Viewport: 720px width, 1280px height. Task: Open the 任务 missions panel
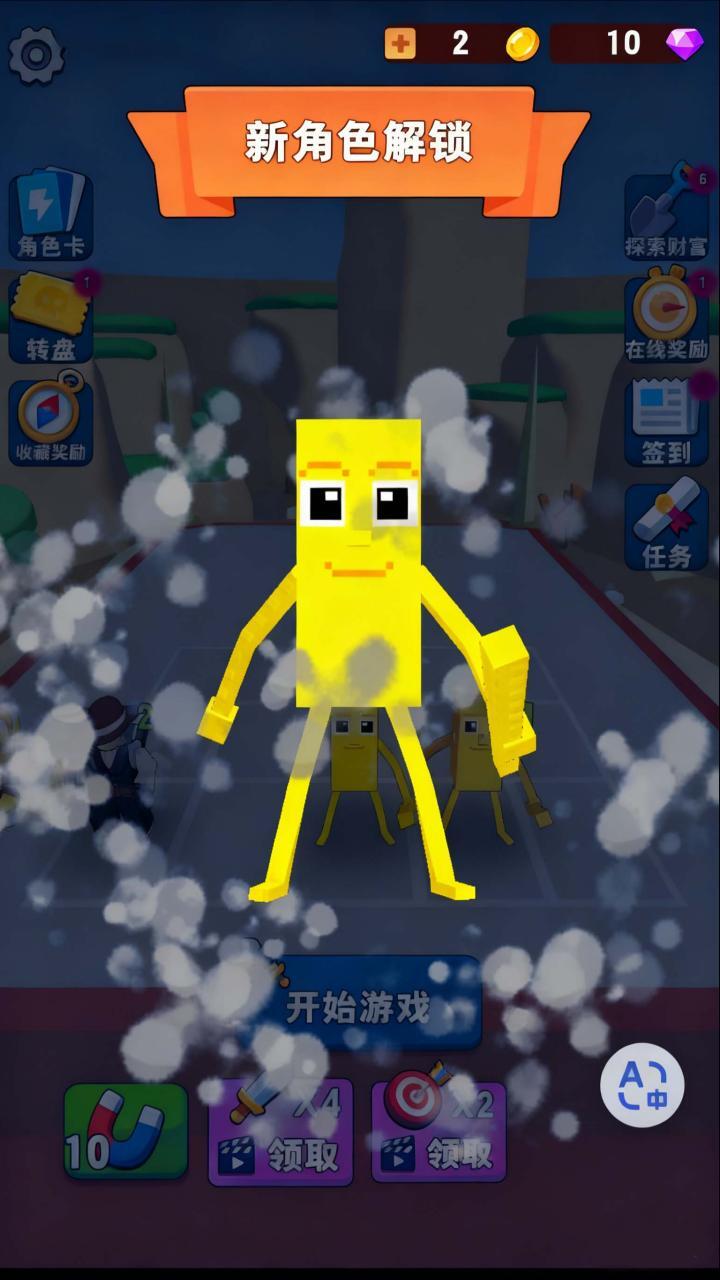tap(666, 525)
